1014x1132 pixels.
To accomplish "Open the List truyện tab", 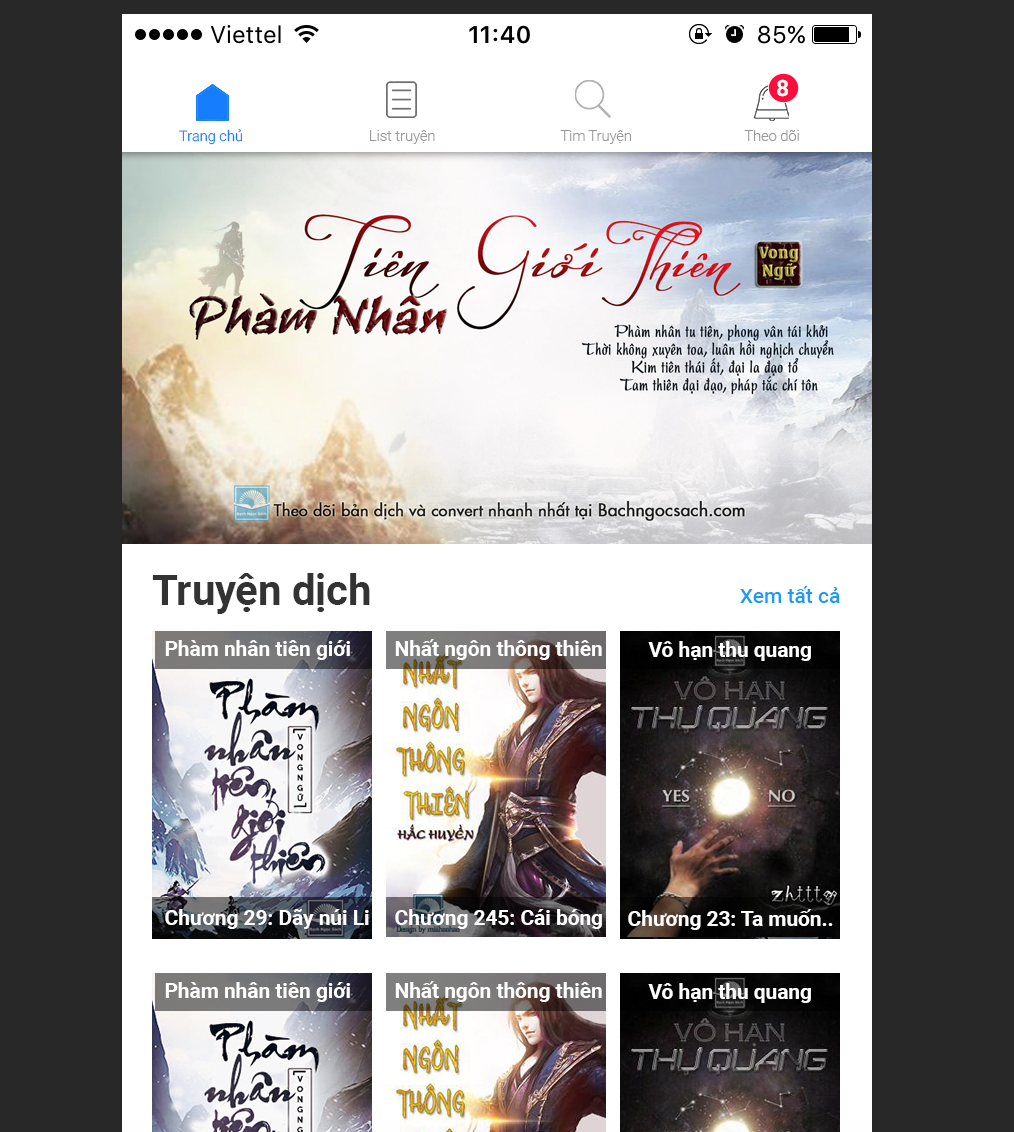I will (401, 113).
